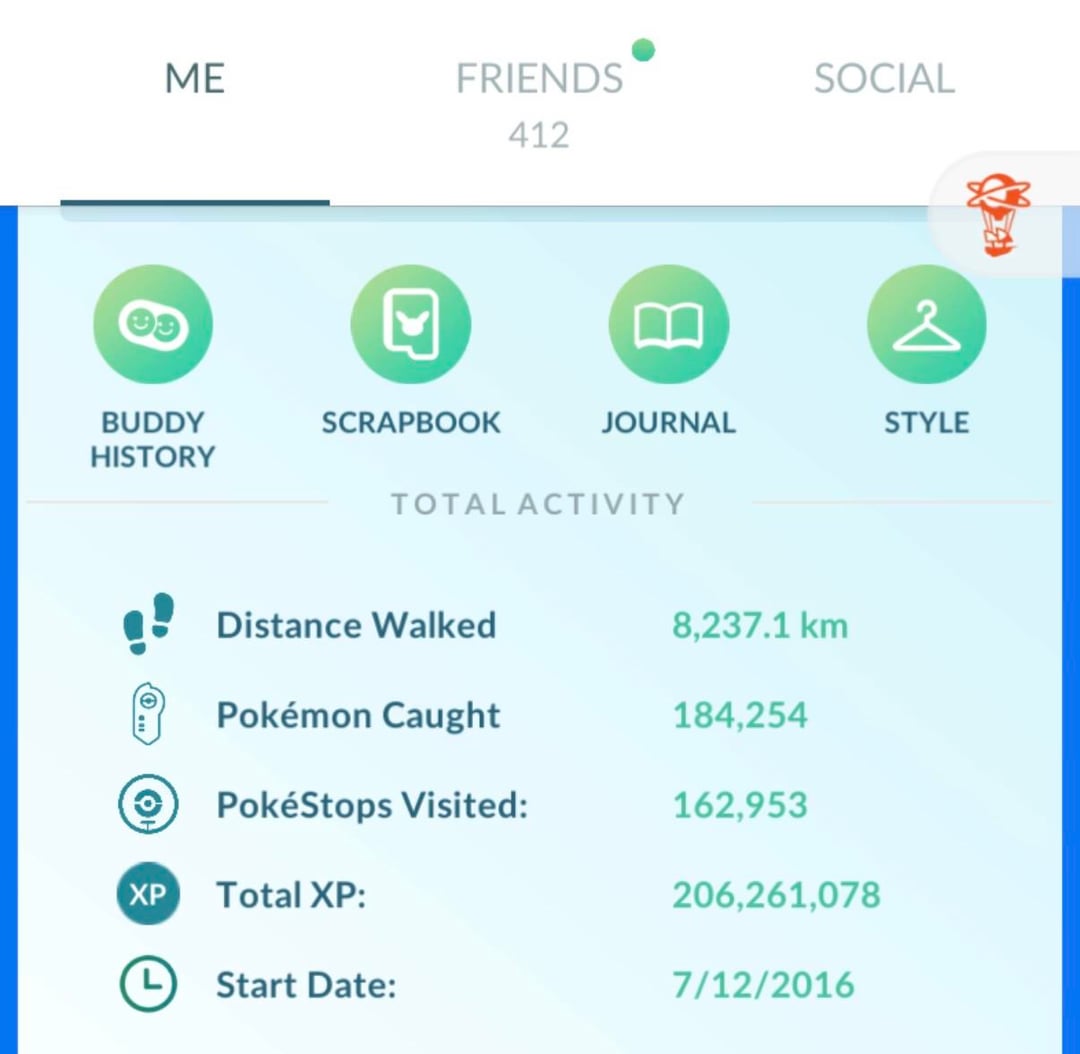The height and width of the screenshot is (1054, 1080).
Task: View the Journal
Action: (x=668, y=325)
